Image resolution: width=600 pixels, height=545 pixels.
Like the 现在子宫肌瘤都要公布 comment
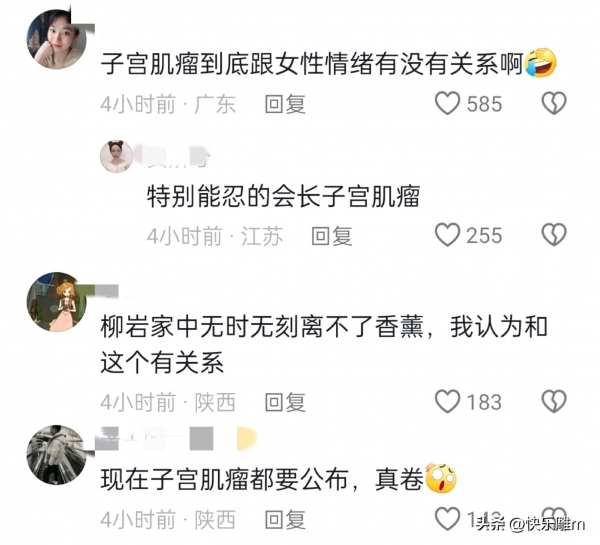(x=448, y=520)
